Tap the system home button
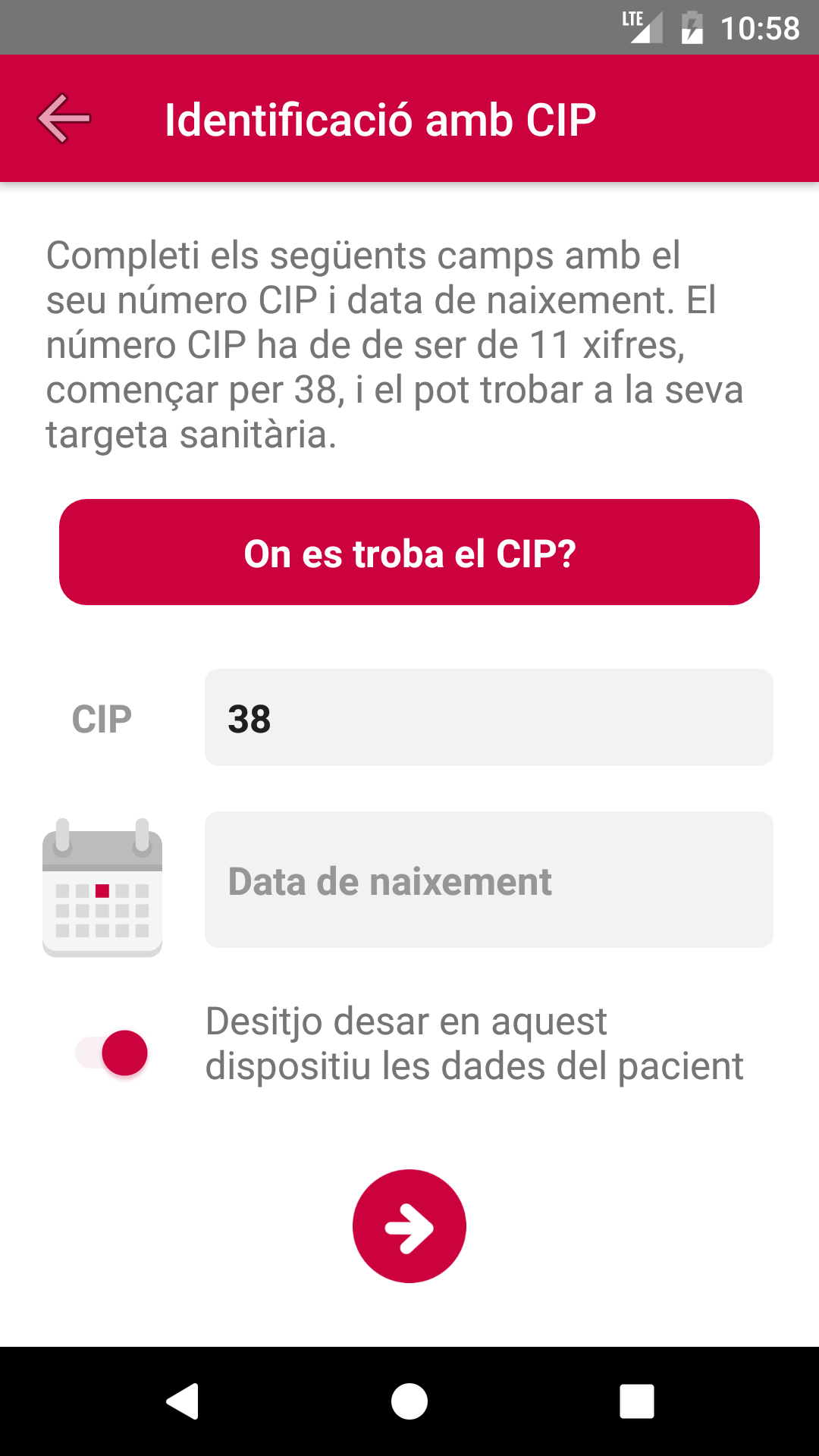This screenshot has width=819, height=1456. 409,1401
